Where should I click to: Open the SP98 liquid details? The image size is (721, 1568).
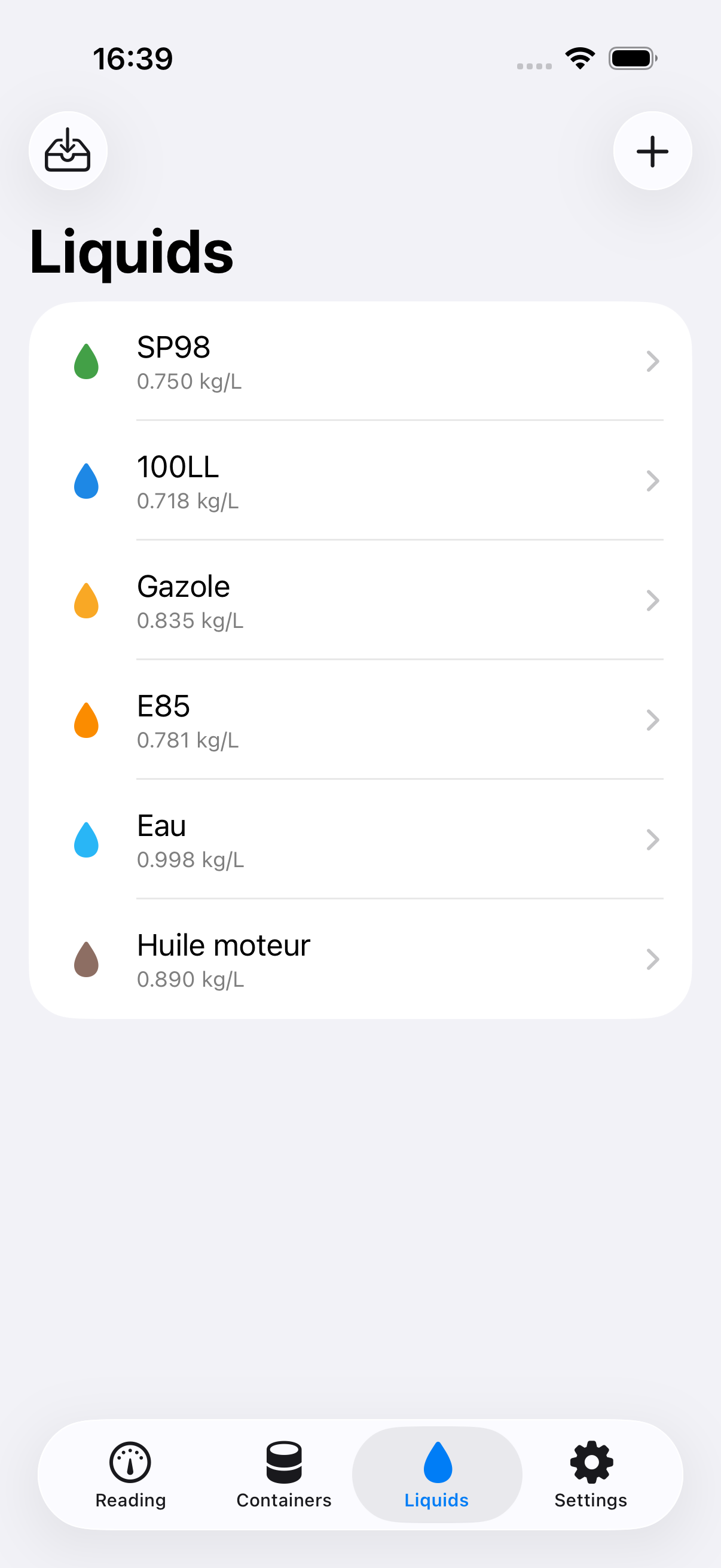click(360, 362)
